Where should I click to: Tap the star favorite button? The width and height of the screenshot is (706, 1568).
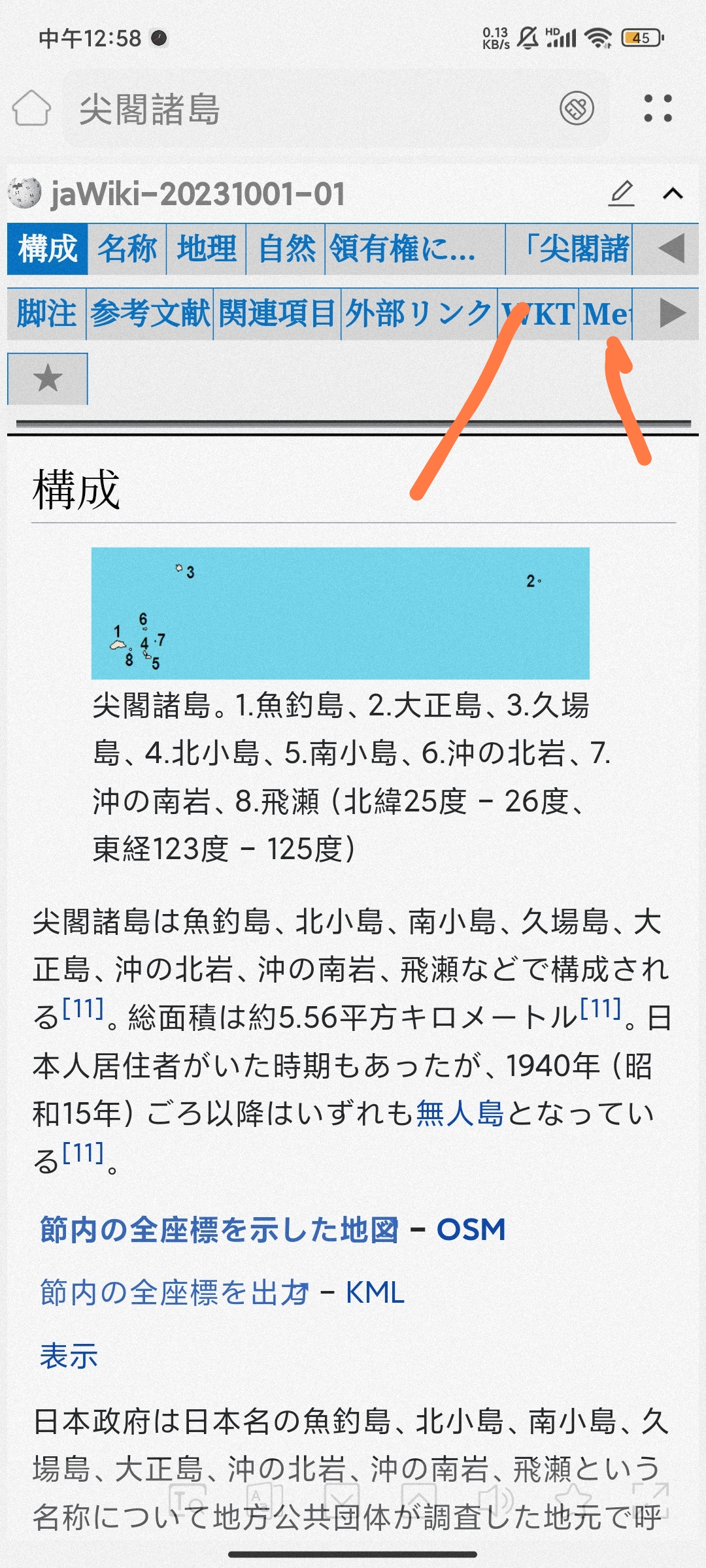(x=48, y=379)
